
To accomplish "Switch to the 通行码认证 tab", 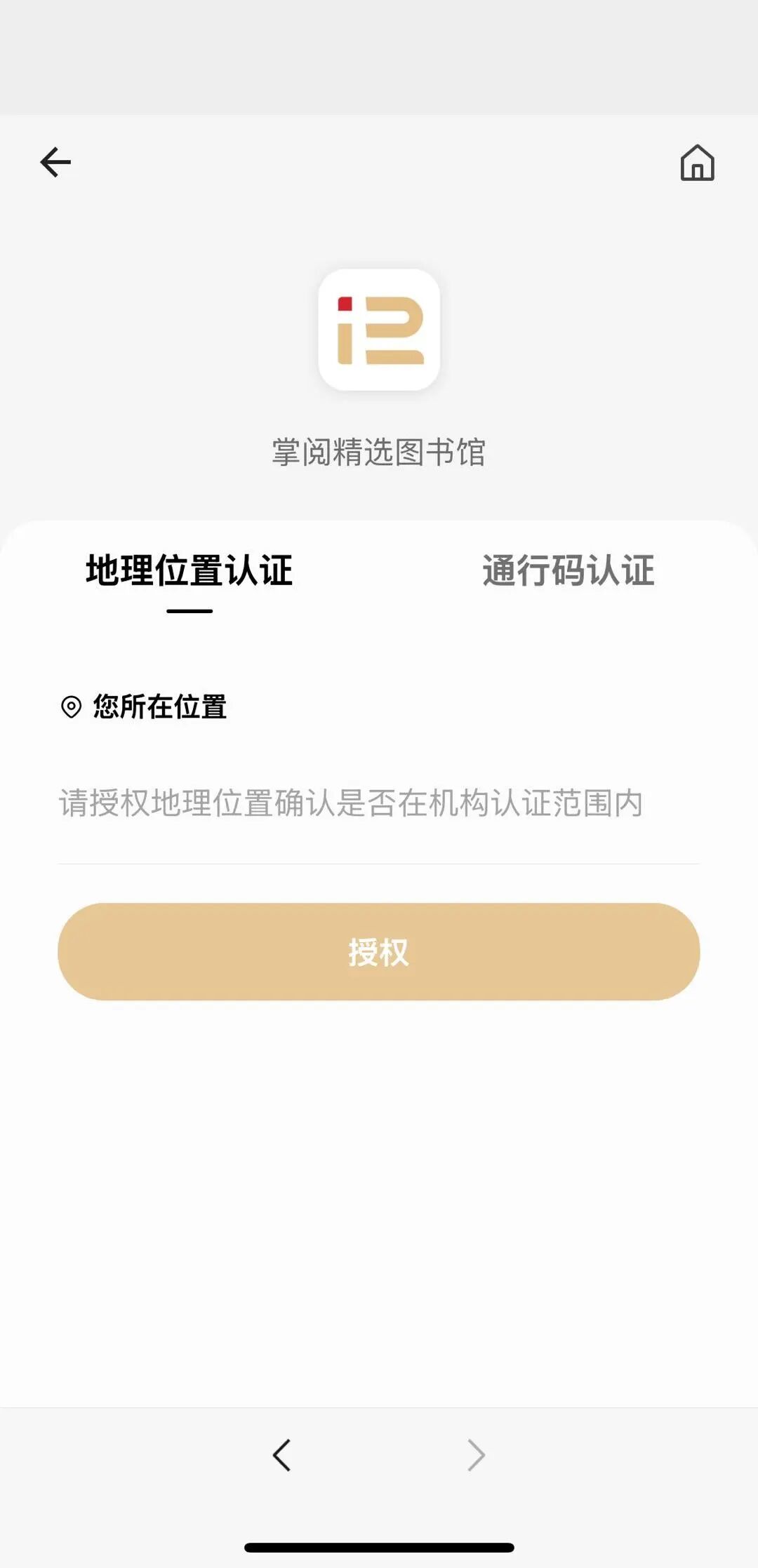I will [x=568, y=570].
